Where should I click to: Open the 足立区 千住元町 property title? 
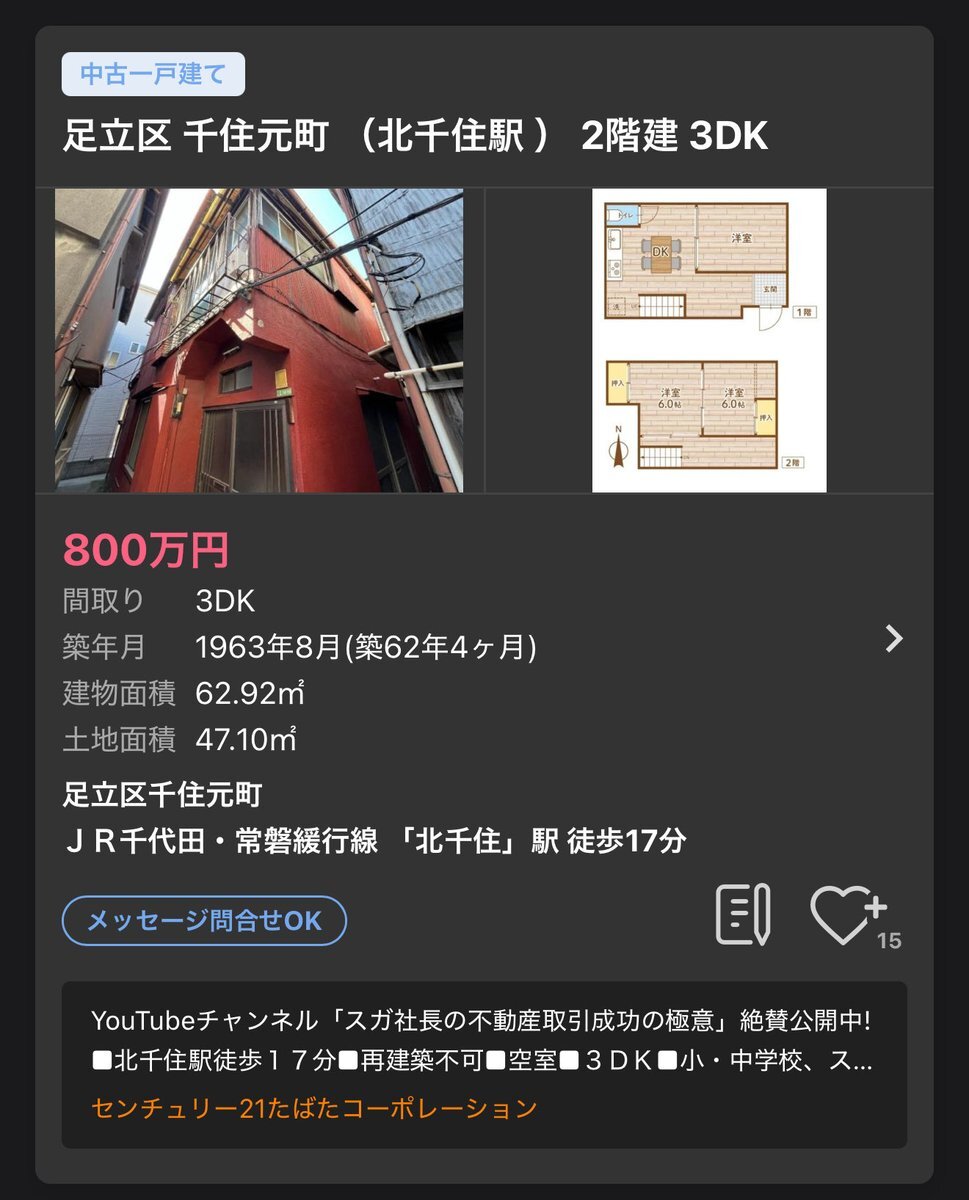[415, 137]
